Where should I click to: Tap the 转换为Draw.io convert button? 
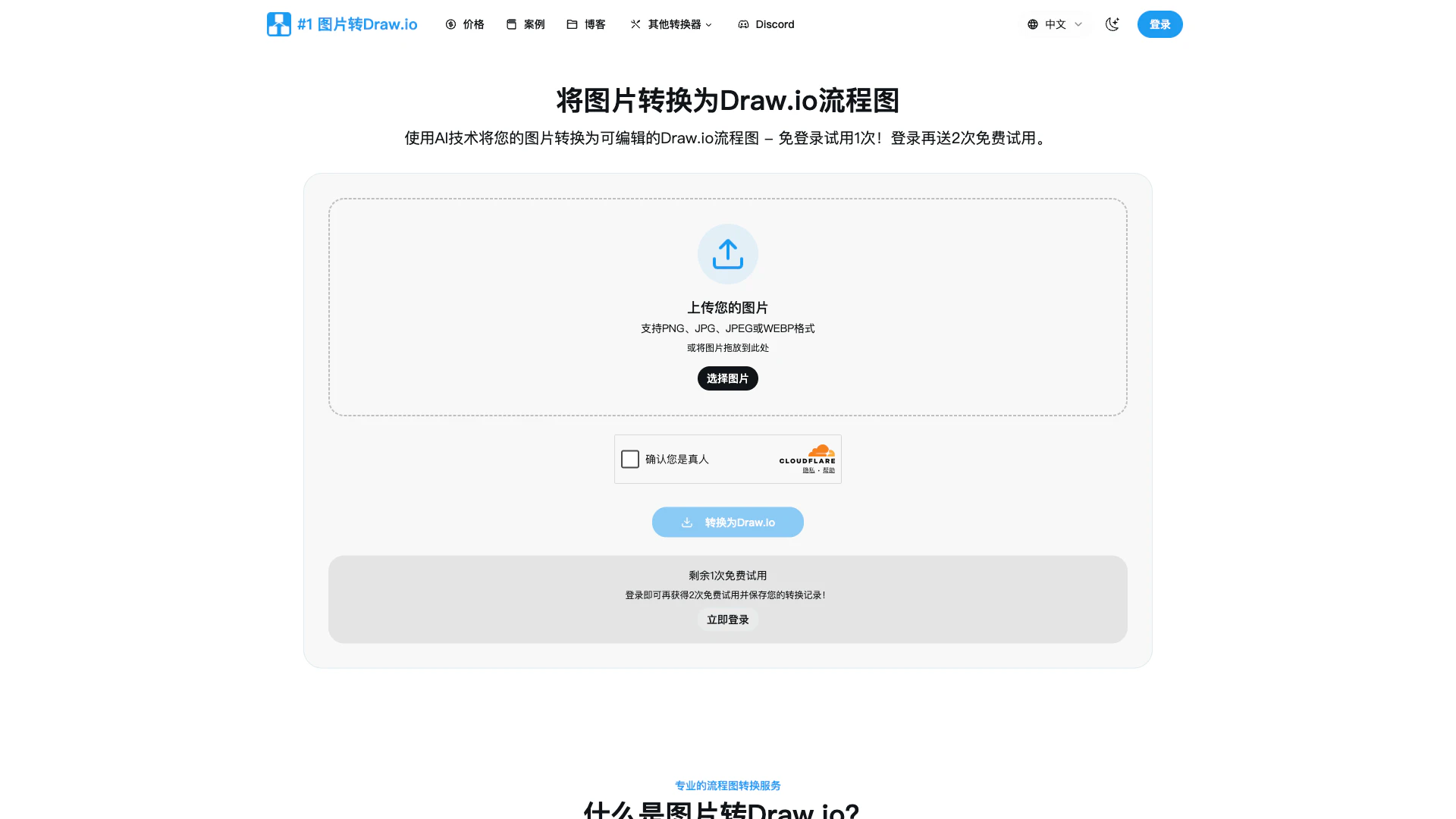point(727,522)
